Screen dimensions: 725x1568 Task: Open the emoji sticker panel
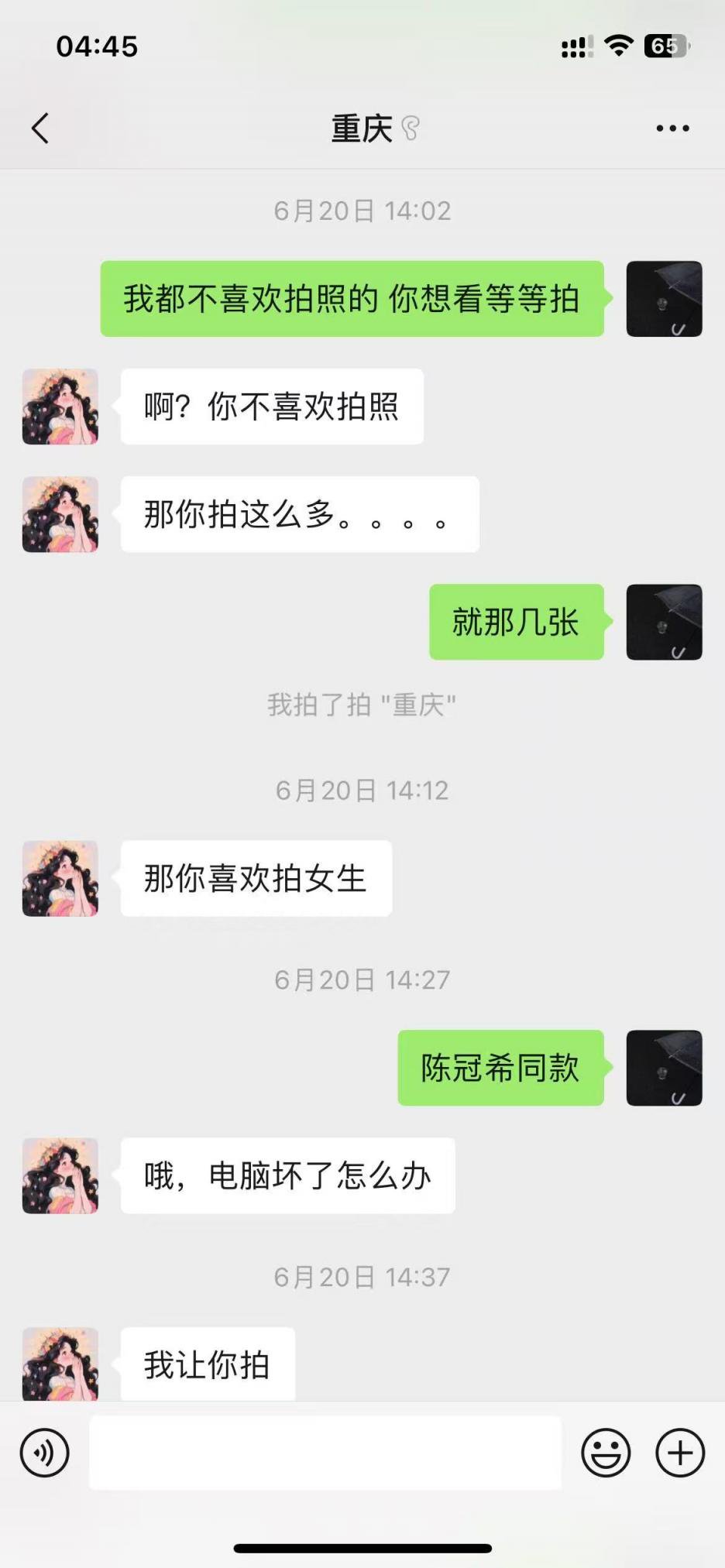point(606,1453)
